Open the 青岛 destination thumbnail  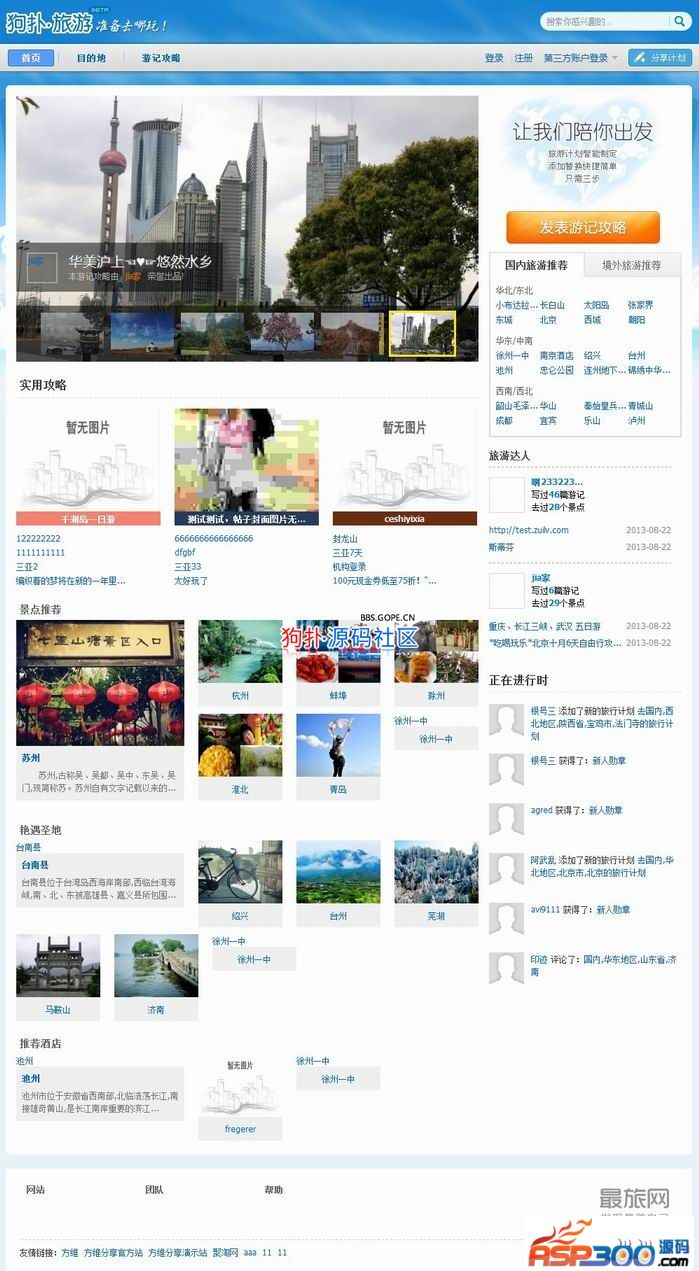[x=338, y=756]
